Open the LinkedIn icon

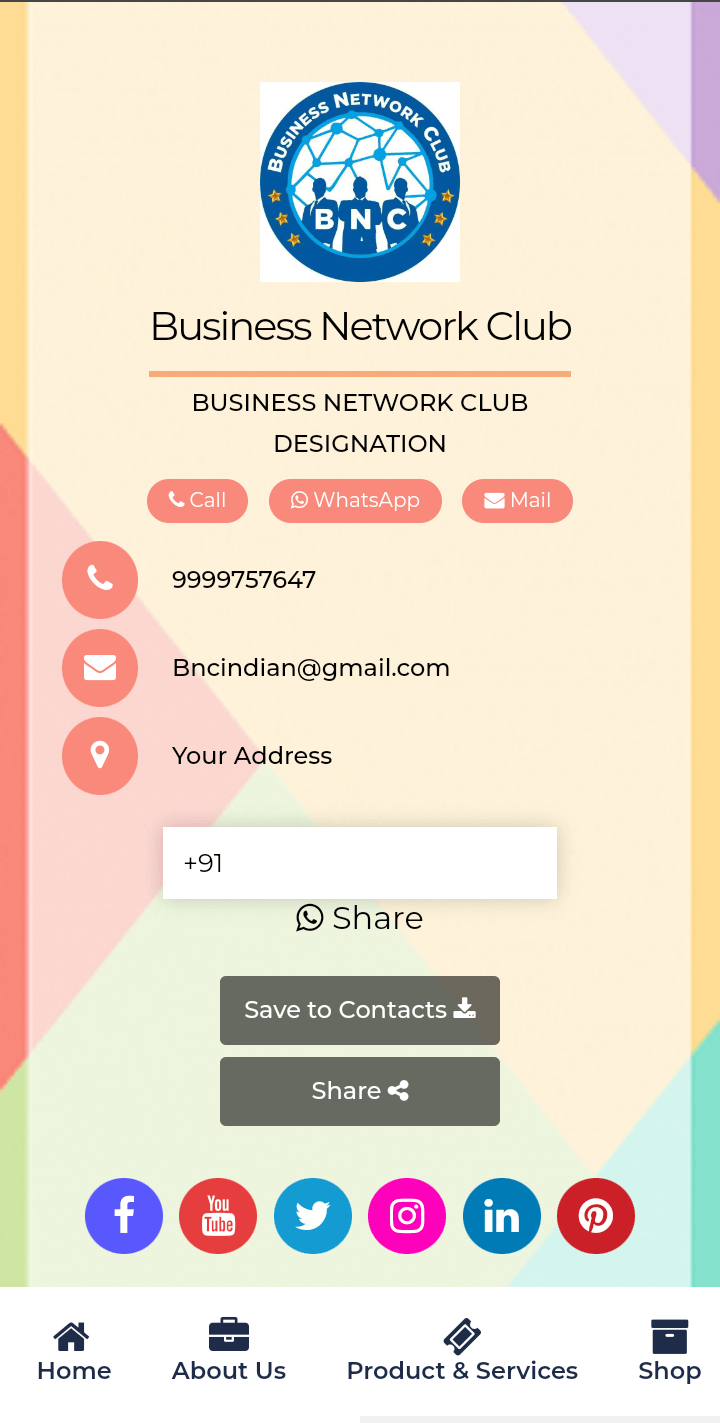click(502, 1216)
